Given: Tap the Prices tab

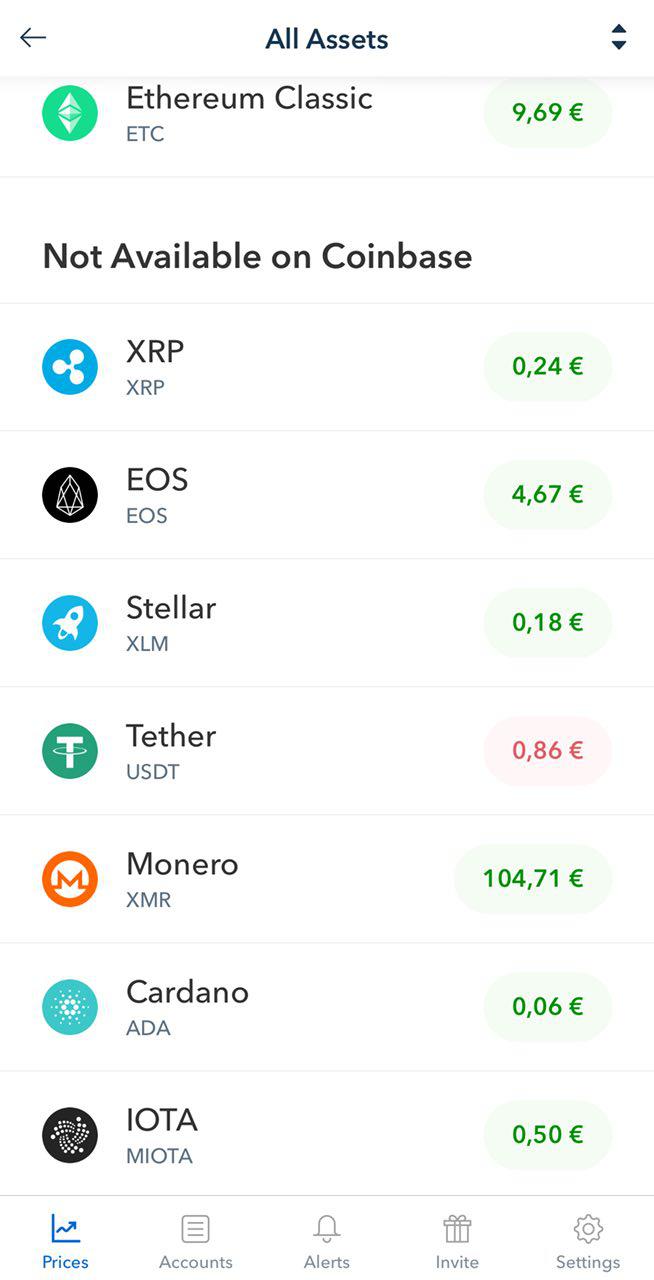Looking at the screenshot, I should pos(65,1241).
